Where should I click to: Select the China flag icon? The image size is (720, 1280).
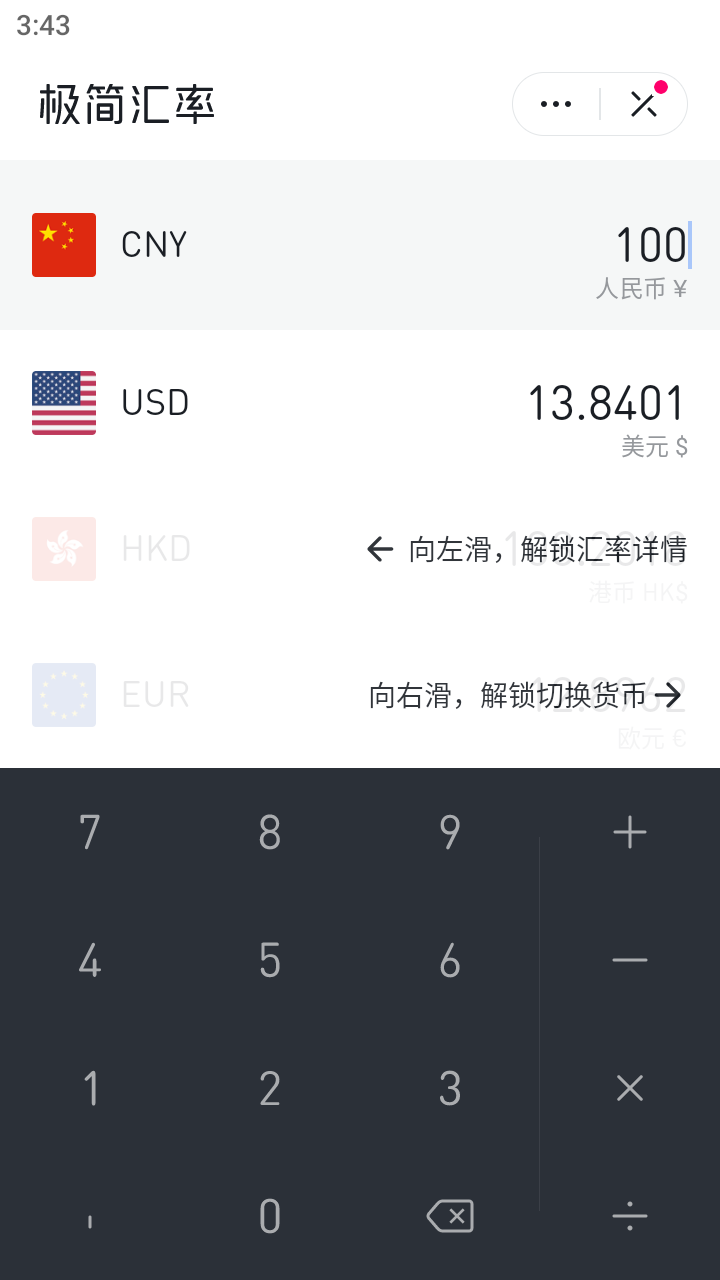click(63, 243)
